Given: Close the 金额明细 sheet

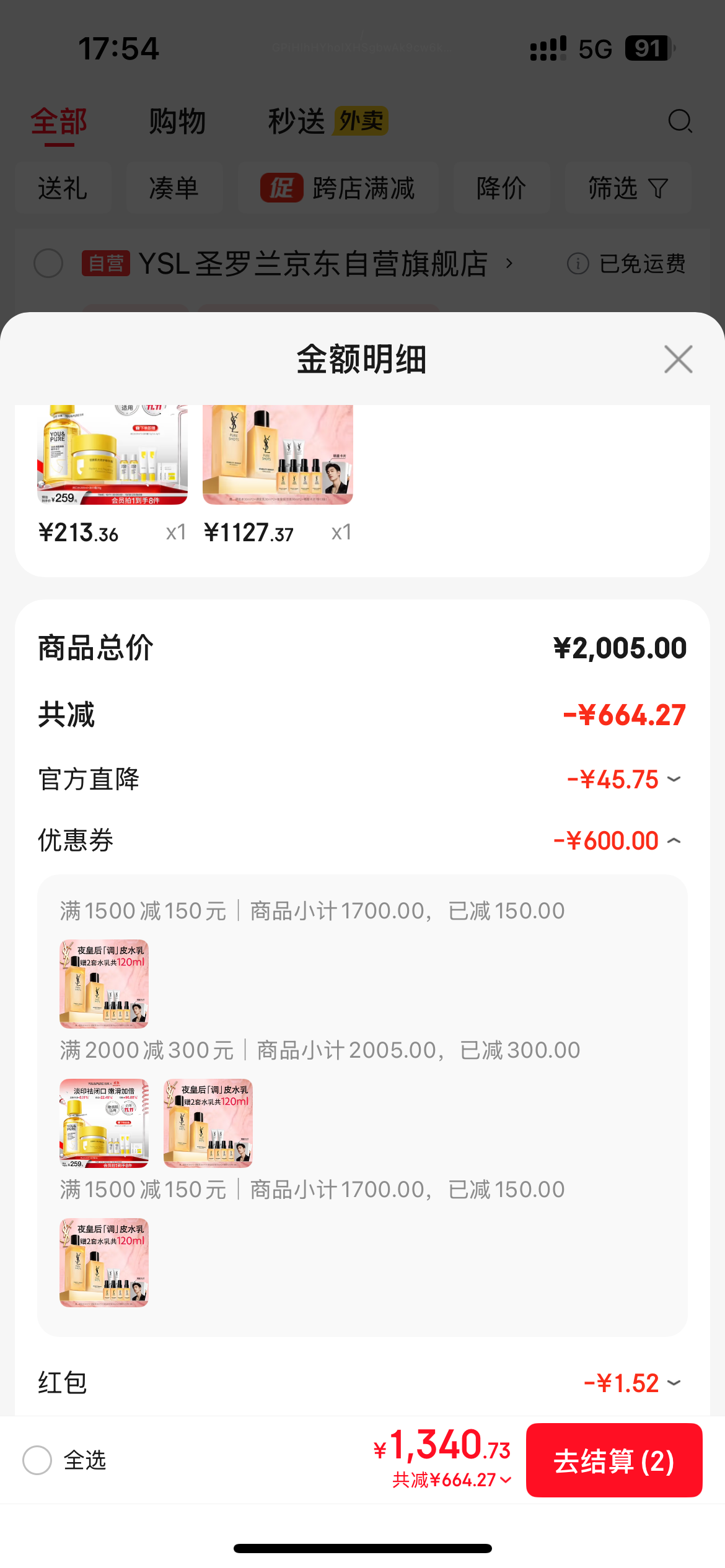Looking at the screenshot, I should pos(678,359).
